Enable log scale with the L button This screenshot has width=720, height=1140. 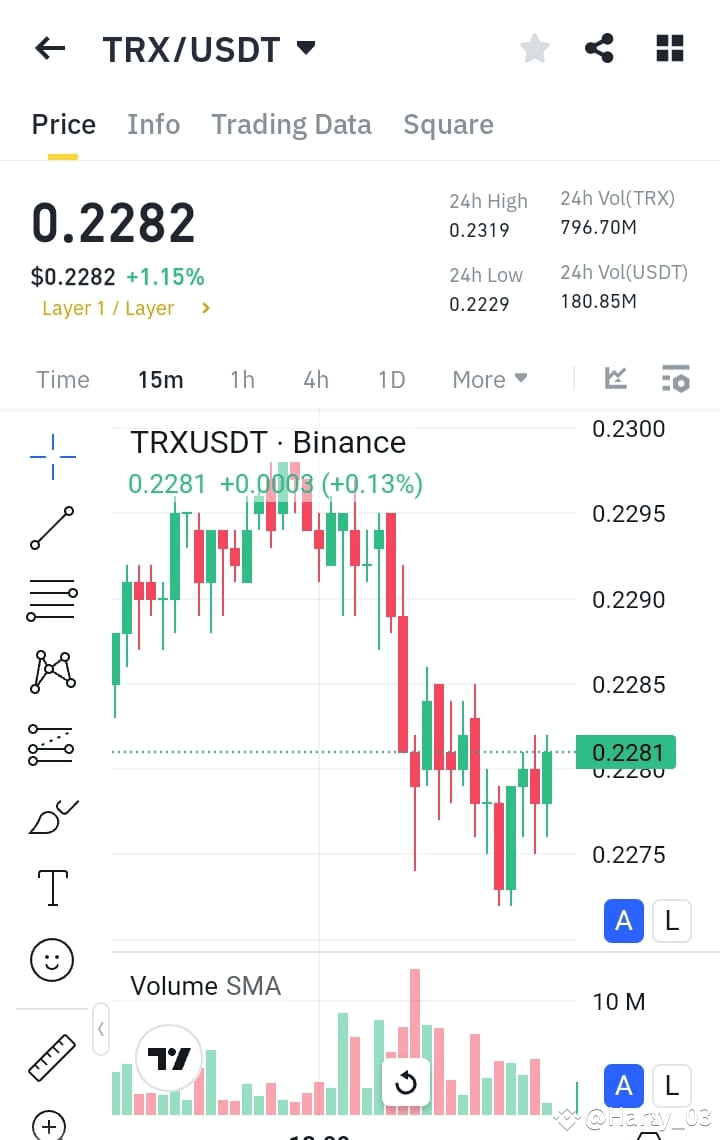pyautogui.click(x=671, y=921)
